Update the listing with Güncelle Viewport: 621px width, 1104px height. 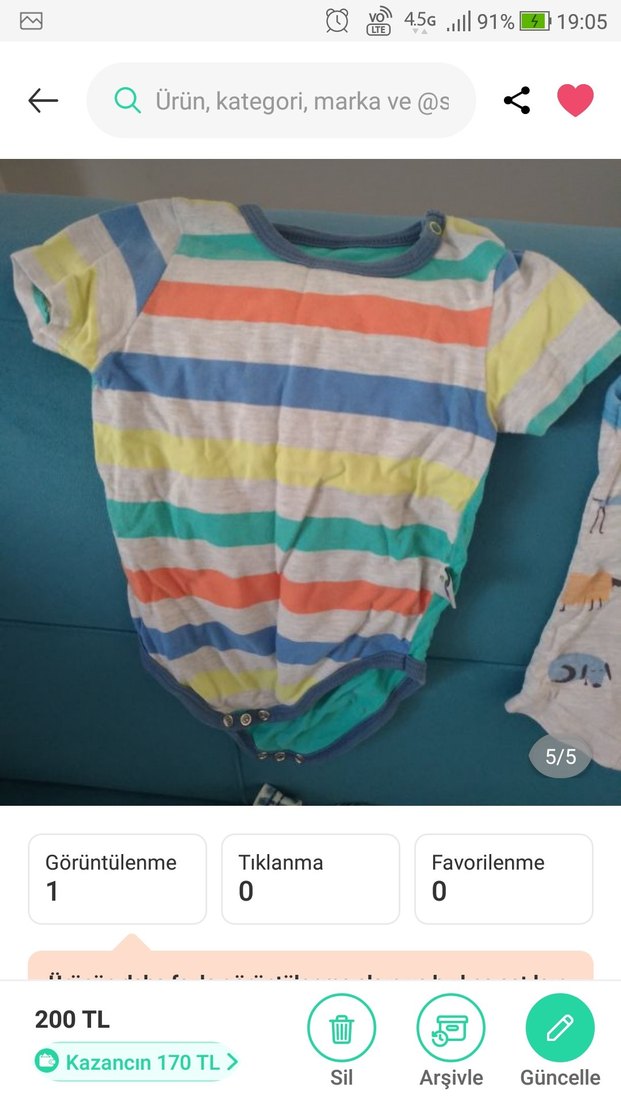(x=560, y=1029)
